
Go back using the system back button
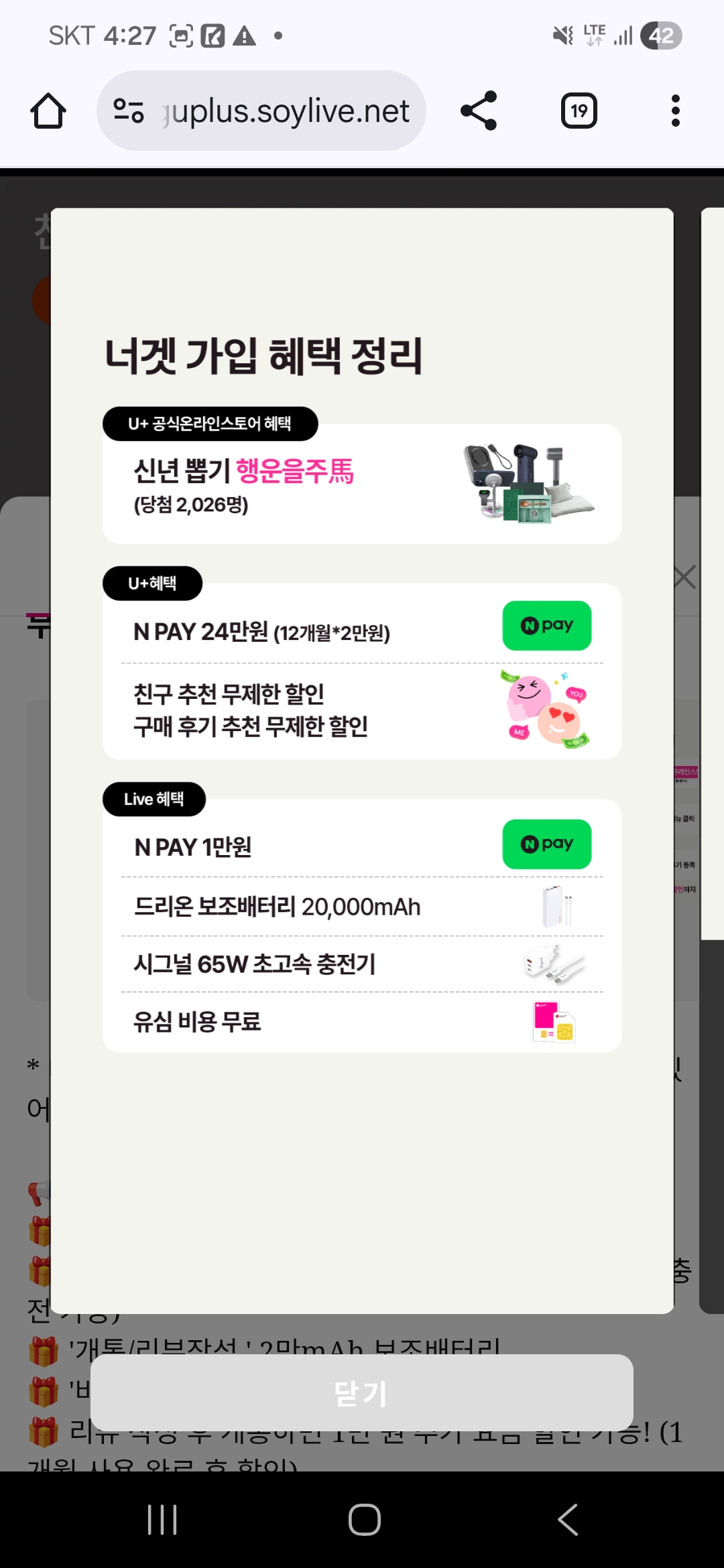(x=567, y=1519)
